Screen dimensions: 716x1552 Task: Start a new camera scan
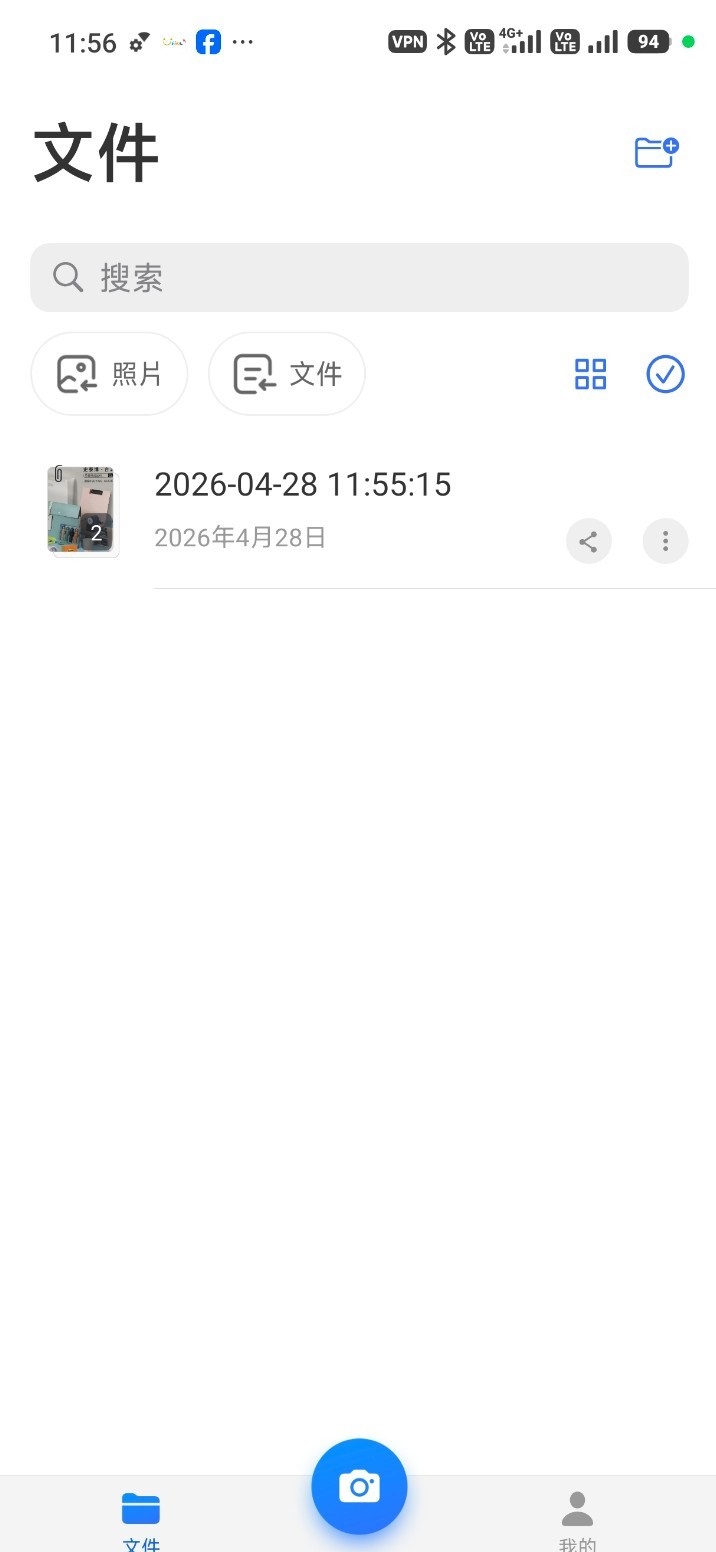coord(359,1486)
